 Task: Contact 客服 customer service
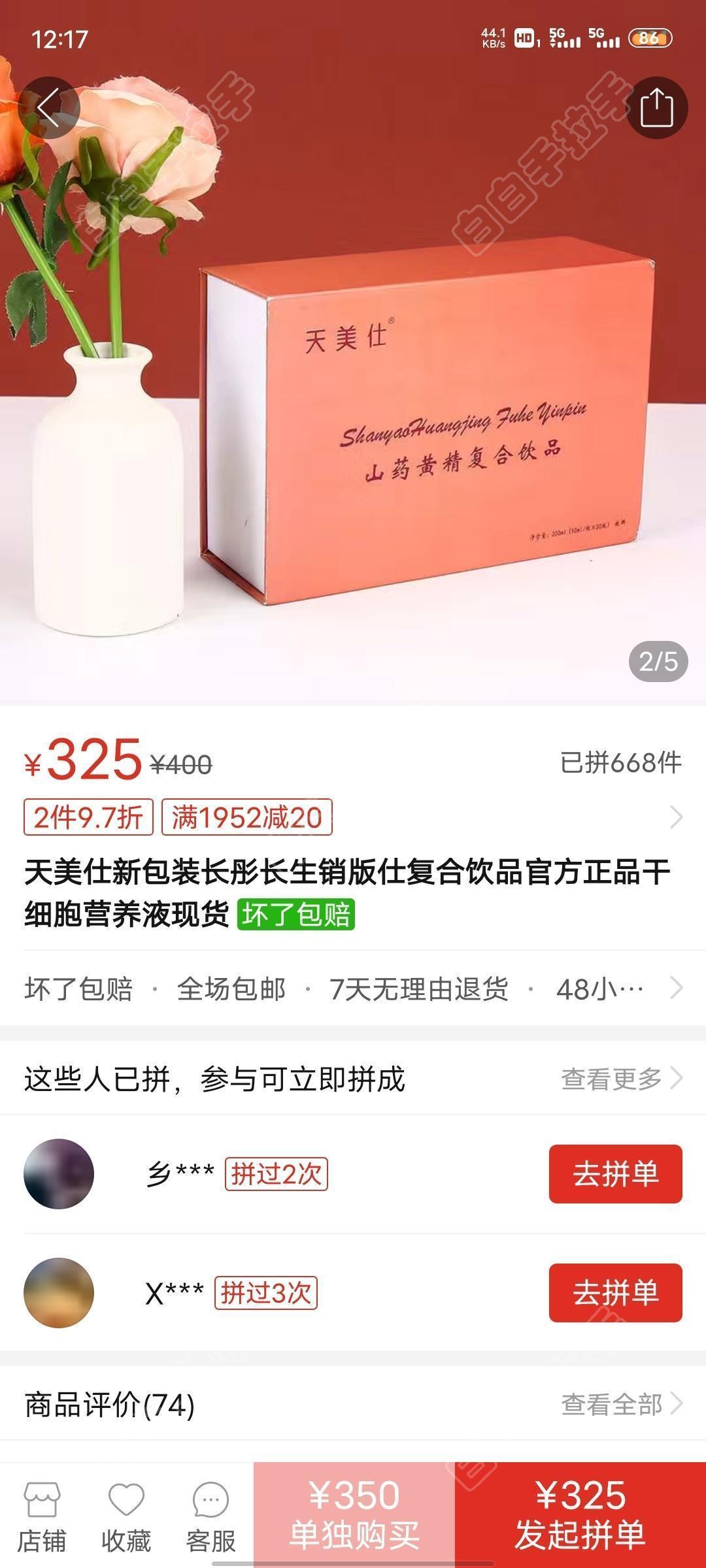pyautogui.click(x=210, y=1517)
